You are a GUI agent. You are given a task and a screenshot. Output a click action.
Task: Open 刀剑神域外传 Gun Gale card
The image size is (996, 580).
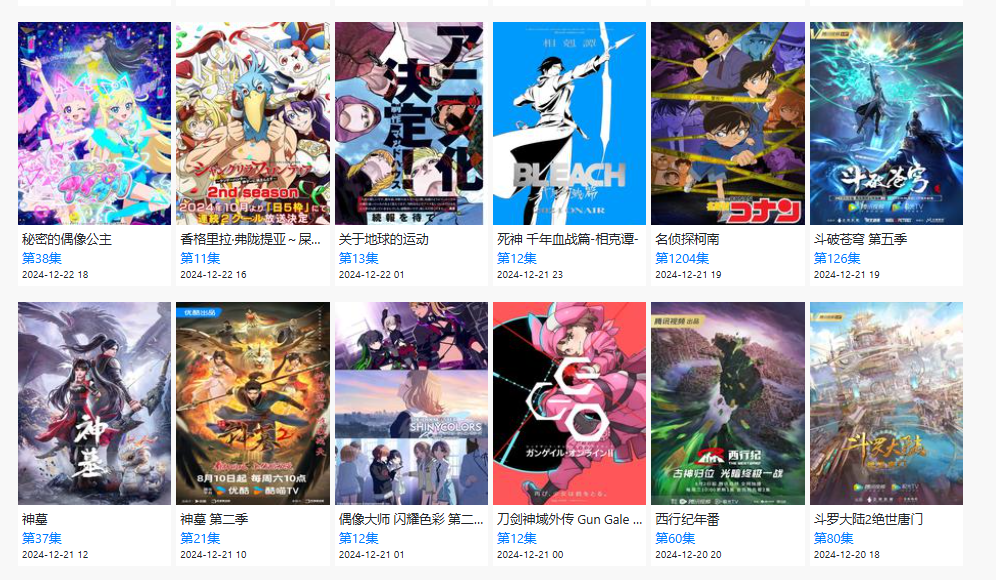coord(569,404)
